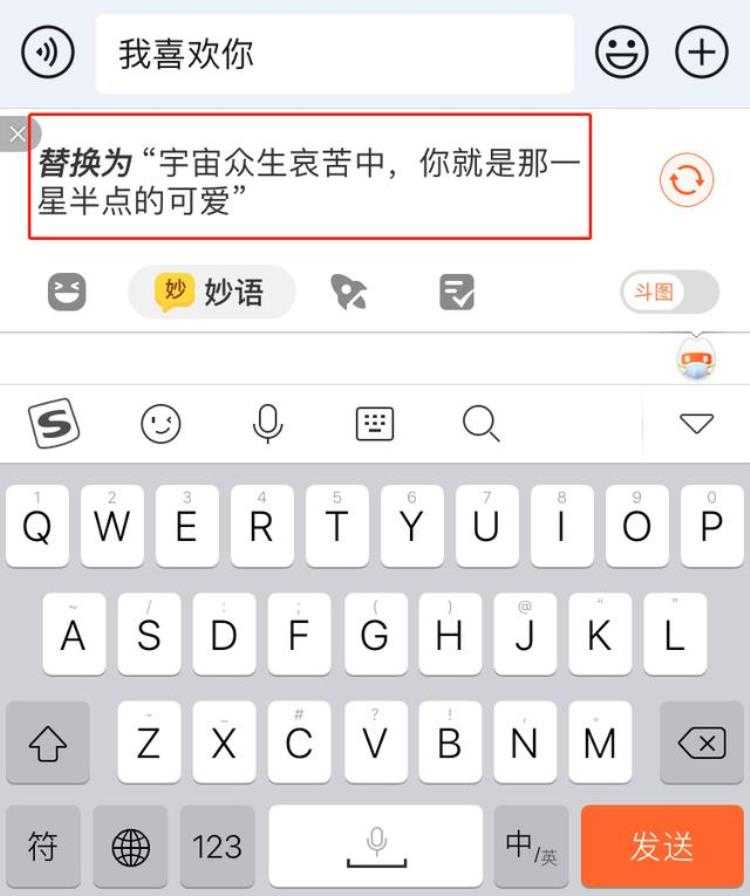The height and width of the screenshot is (896, 750).
Task: Select the 妙语 tab
Action: pos(212,292)
